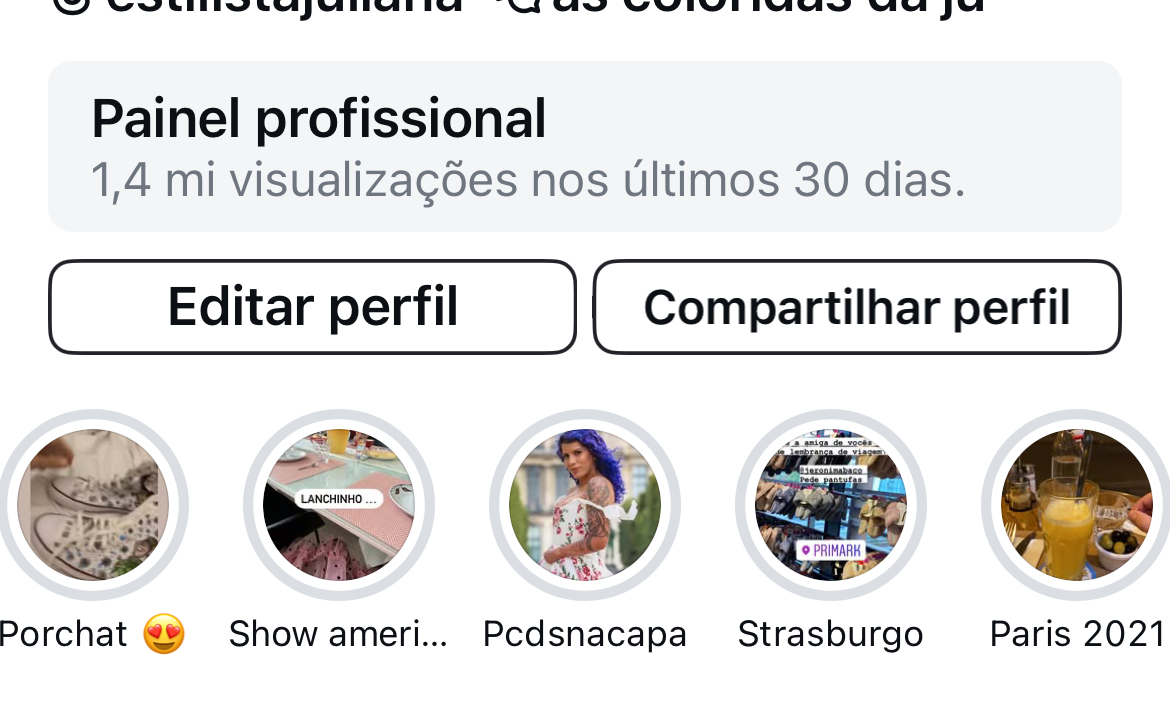1170x724 pixels.
Task: View the Show ameri... highlight
Action: pyautogui.click(x=338, y=505)
